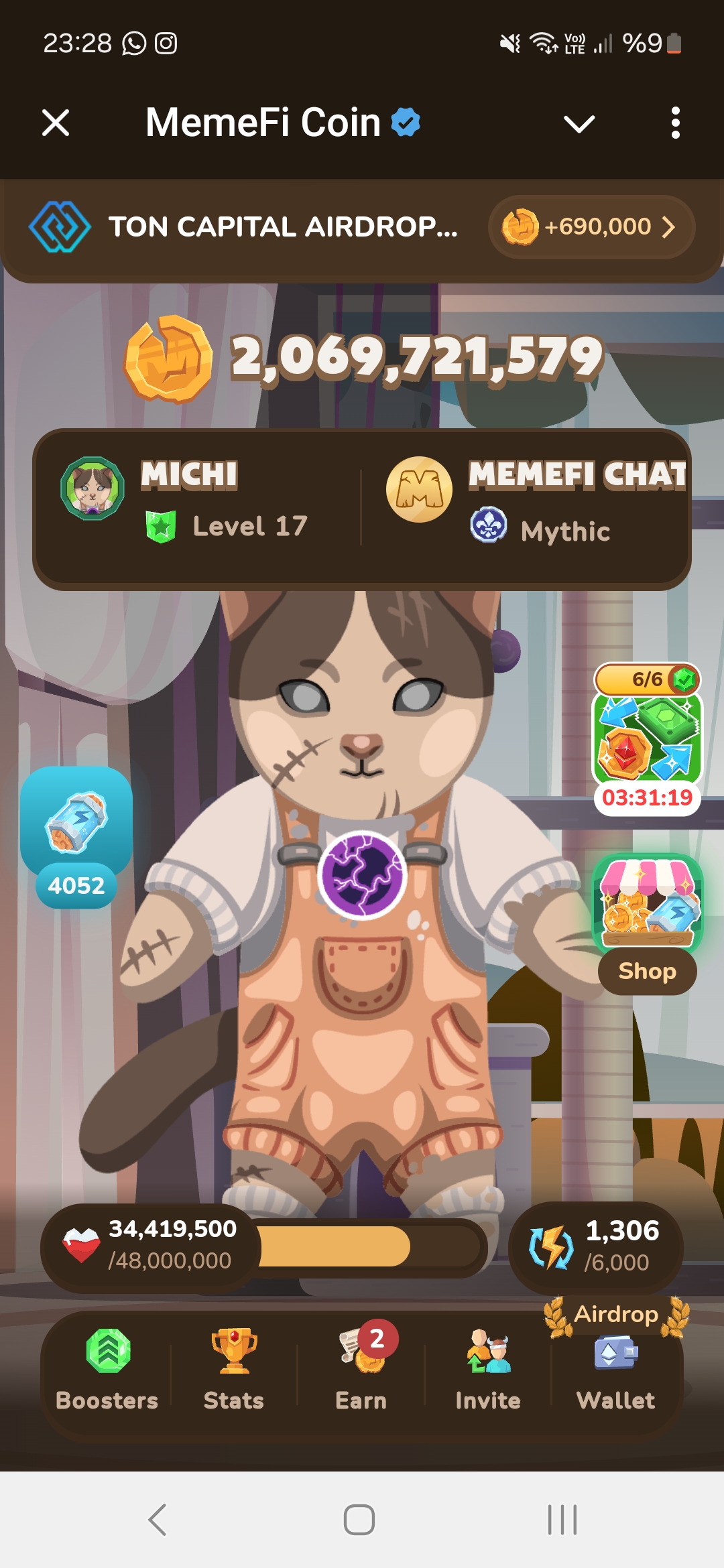The height and width of the screenshot is (1568, 724).
Task: Go to the phone home screen
Action: tap(359, 1519)
